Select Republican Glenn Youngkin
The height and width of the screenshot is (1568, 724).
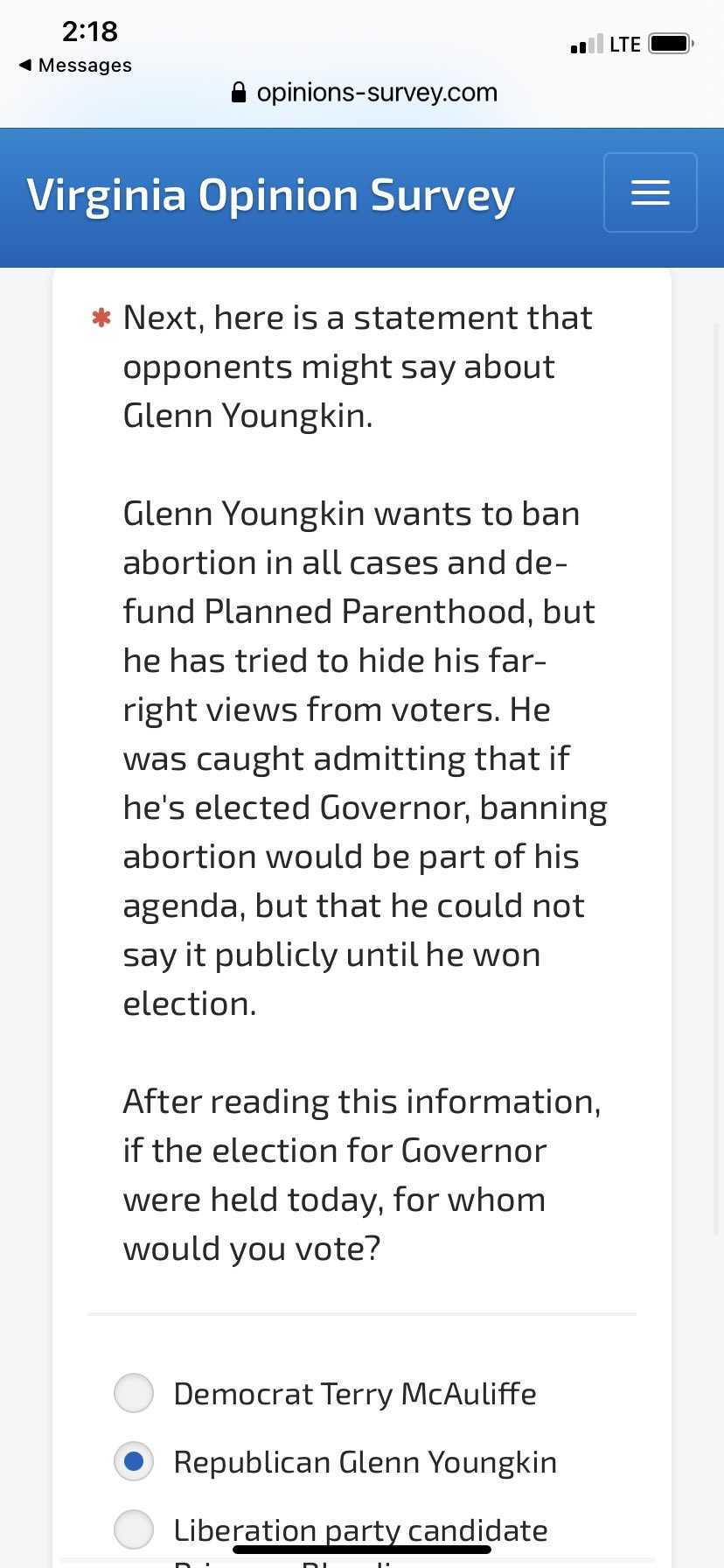(x=134, y=1461)
